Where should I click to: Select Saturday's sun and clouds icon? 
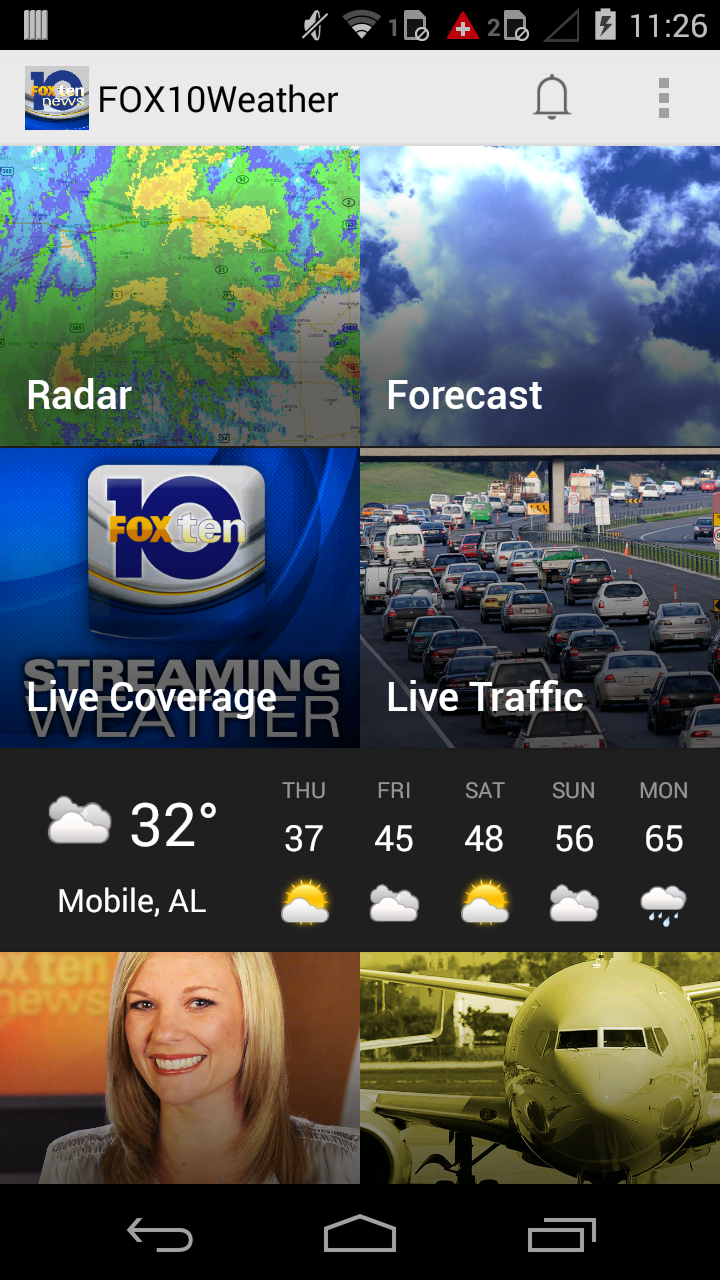[484, 900]
